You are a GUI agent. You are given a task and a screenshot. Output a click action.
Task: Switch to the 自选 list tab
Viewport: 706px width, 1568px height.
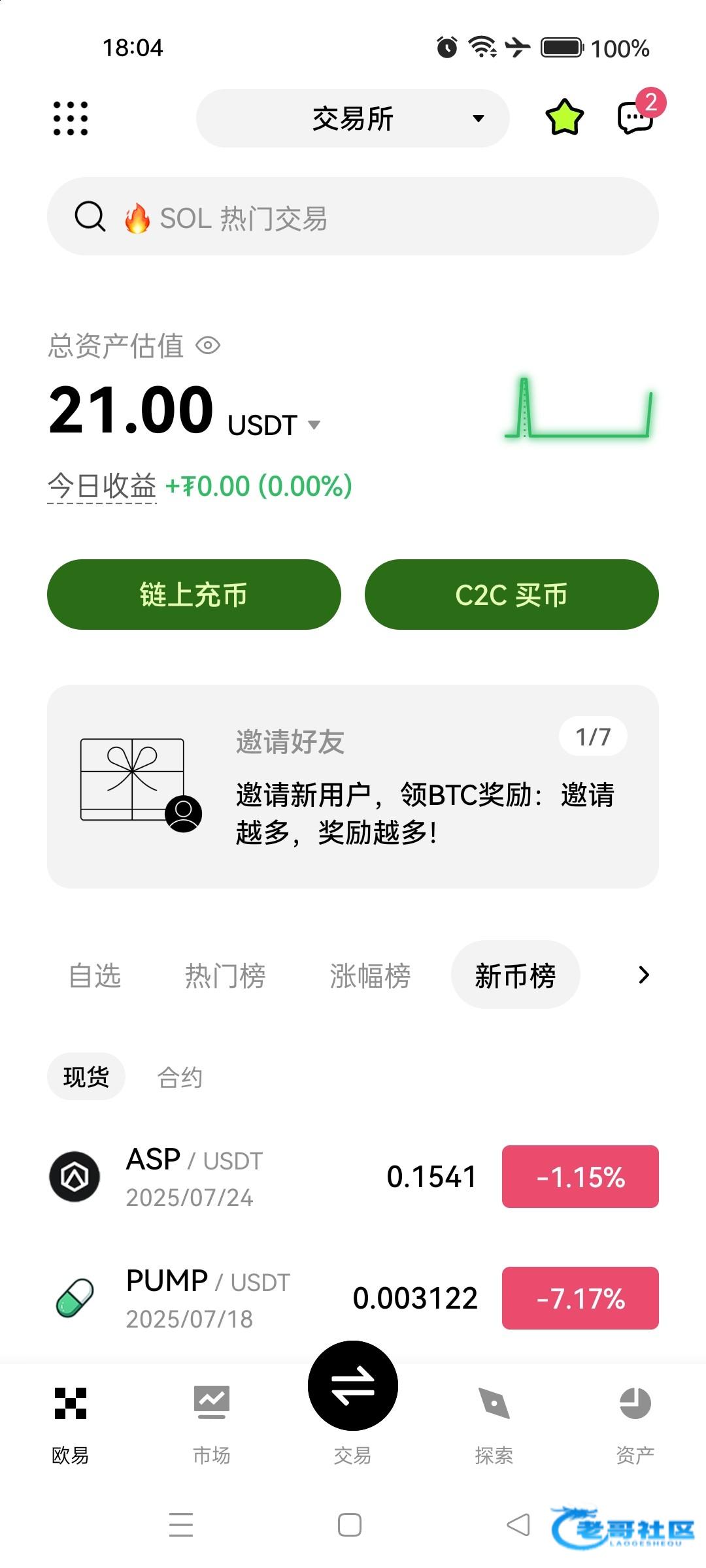coord(95,975)
